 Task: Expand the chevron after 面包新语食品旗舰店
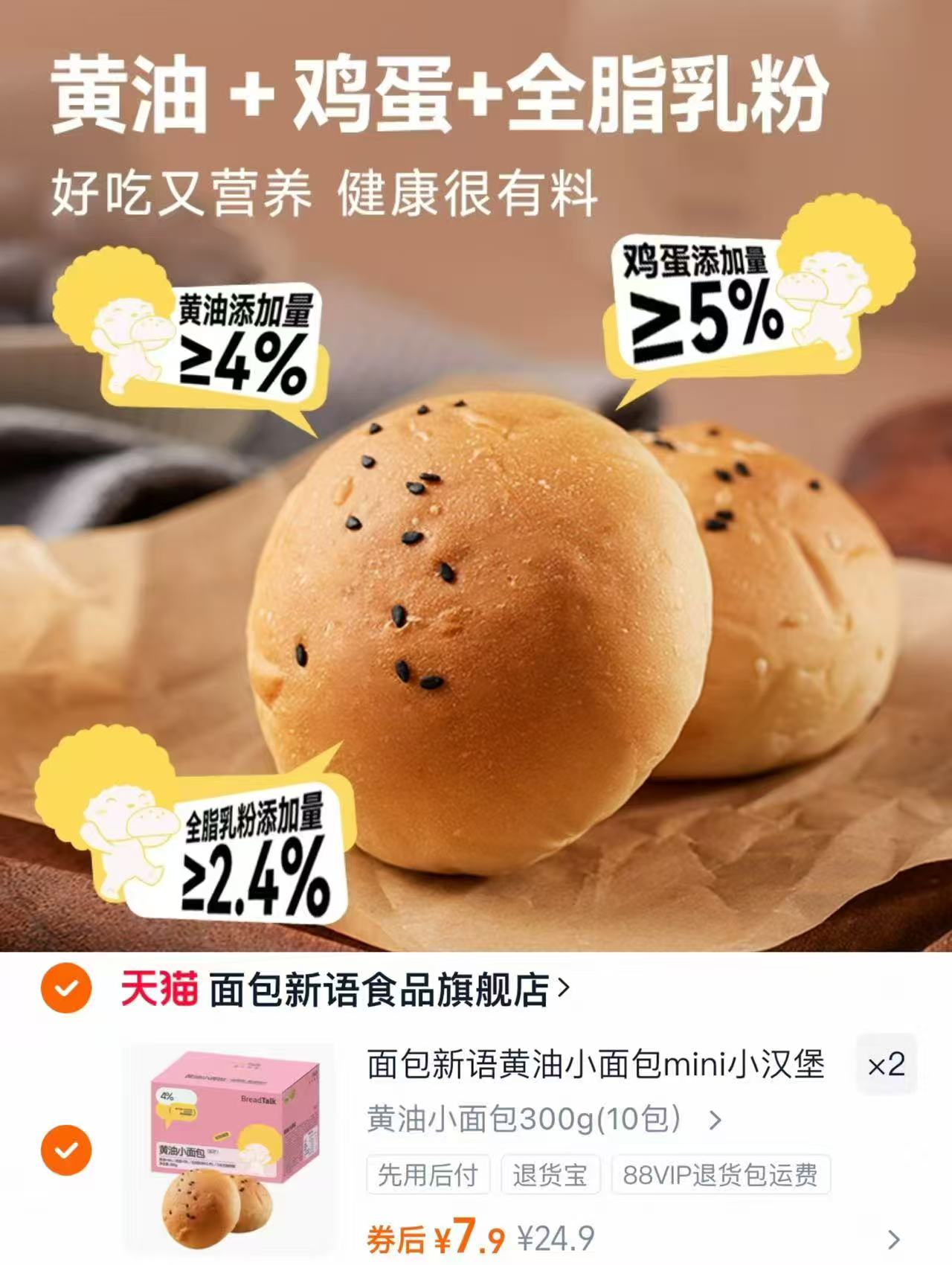click(x=565, y=987)
